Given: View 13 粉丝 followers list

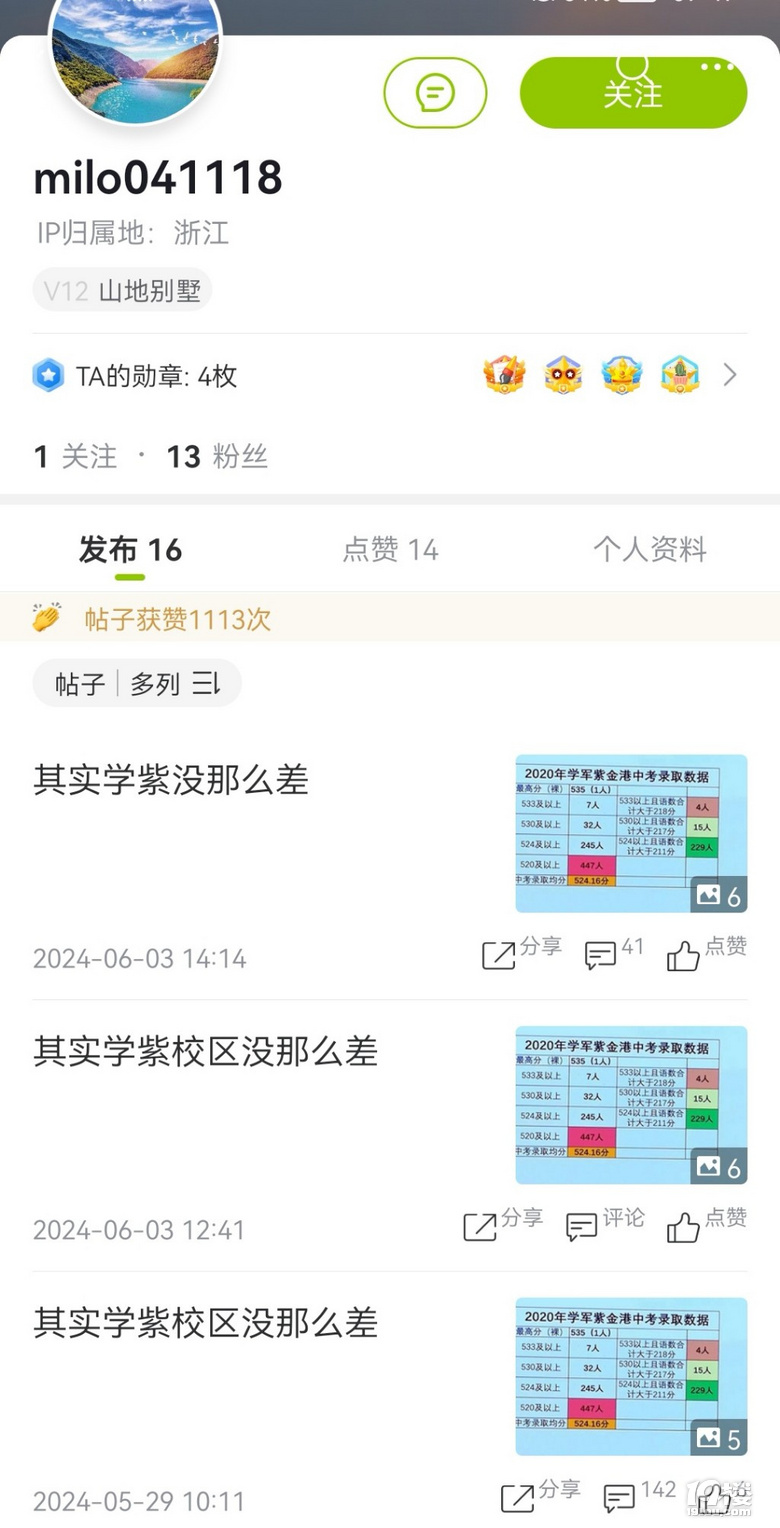Looking at the screenshot, I should coord(217,457).
